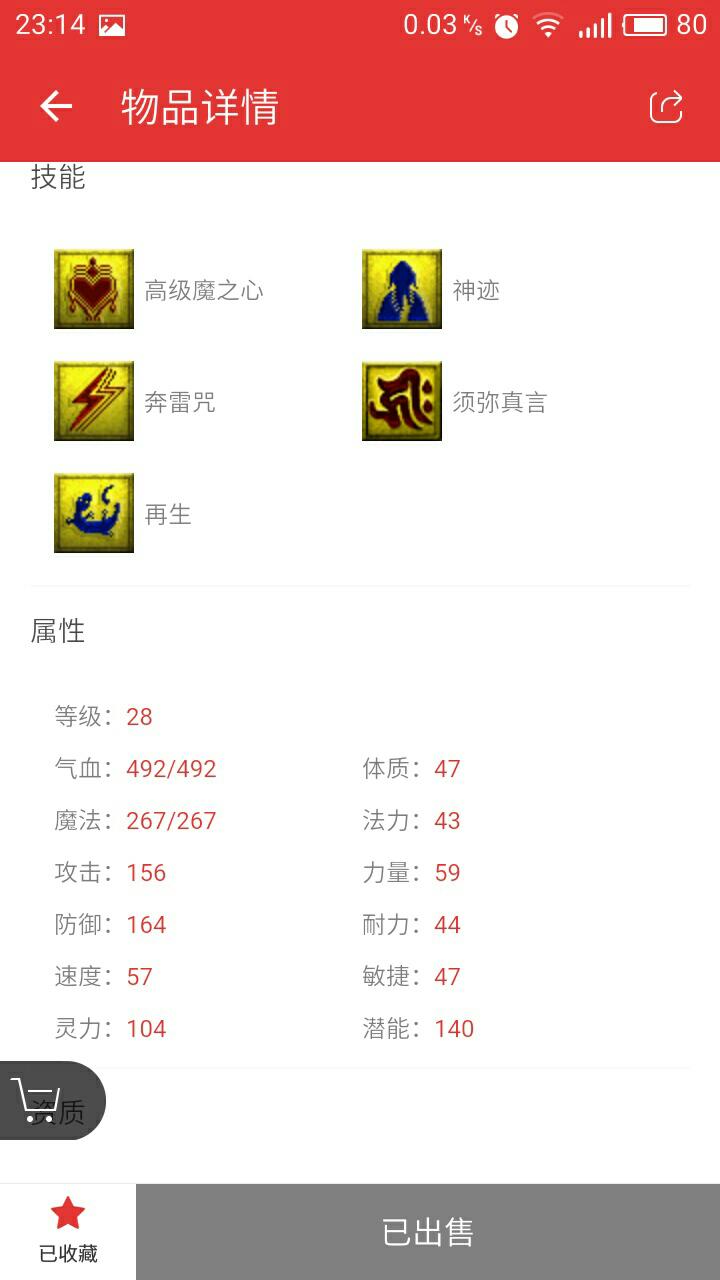
Task: Go back from the 物品详情 page
Action: coord(56,107)
